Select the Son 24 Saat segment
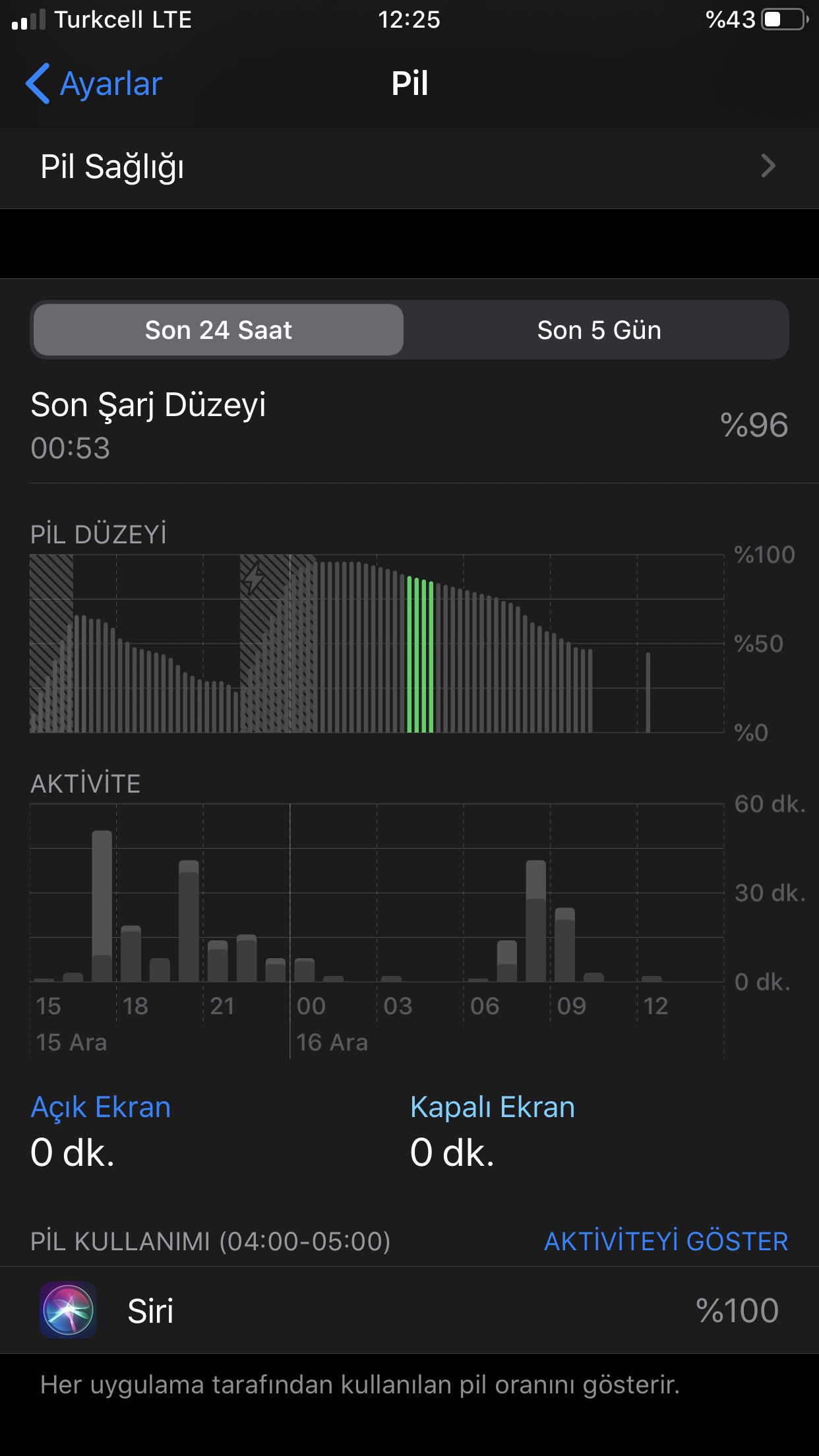 (x=218, y=330)
